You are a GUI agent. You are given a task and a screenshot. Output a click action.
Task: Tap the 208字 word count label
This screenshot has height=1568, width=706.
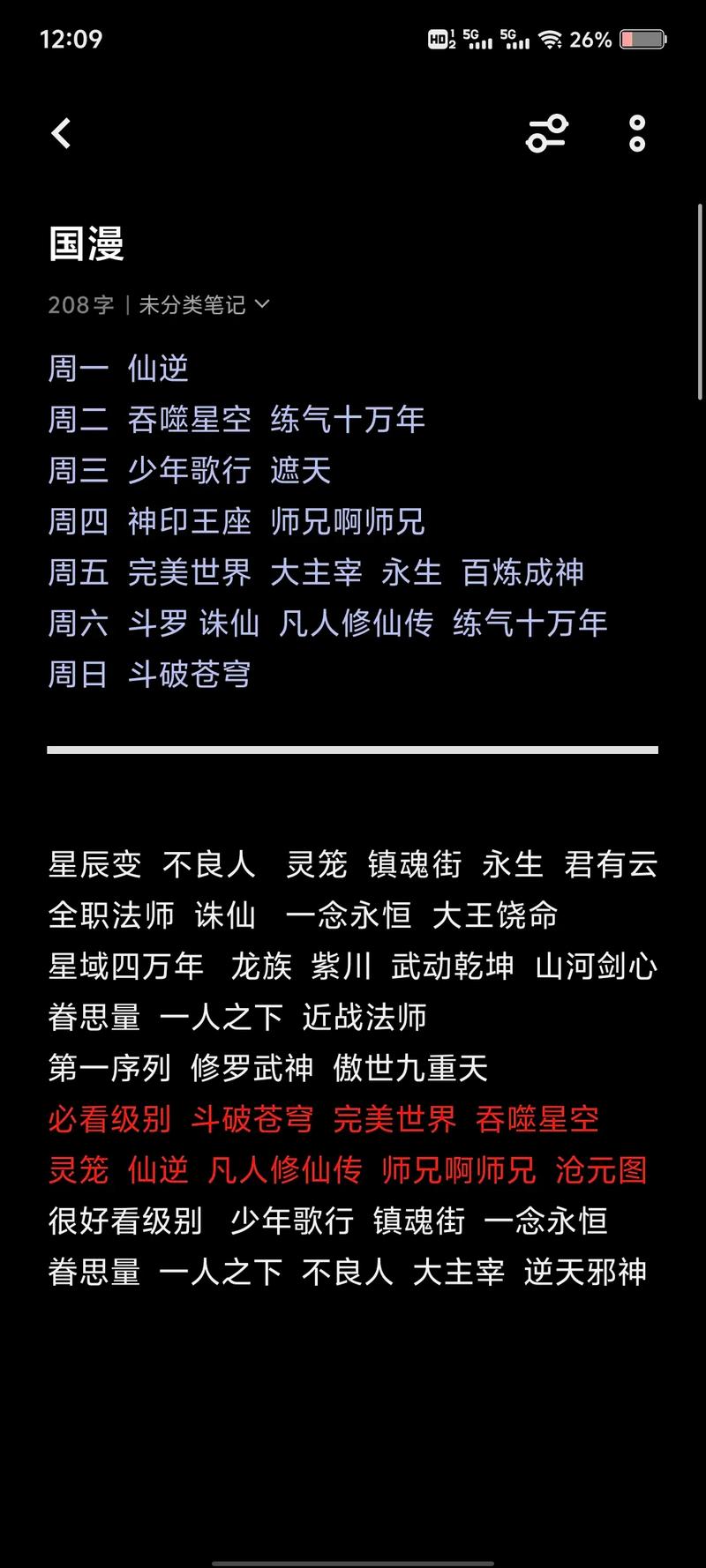80,304
